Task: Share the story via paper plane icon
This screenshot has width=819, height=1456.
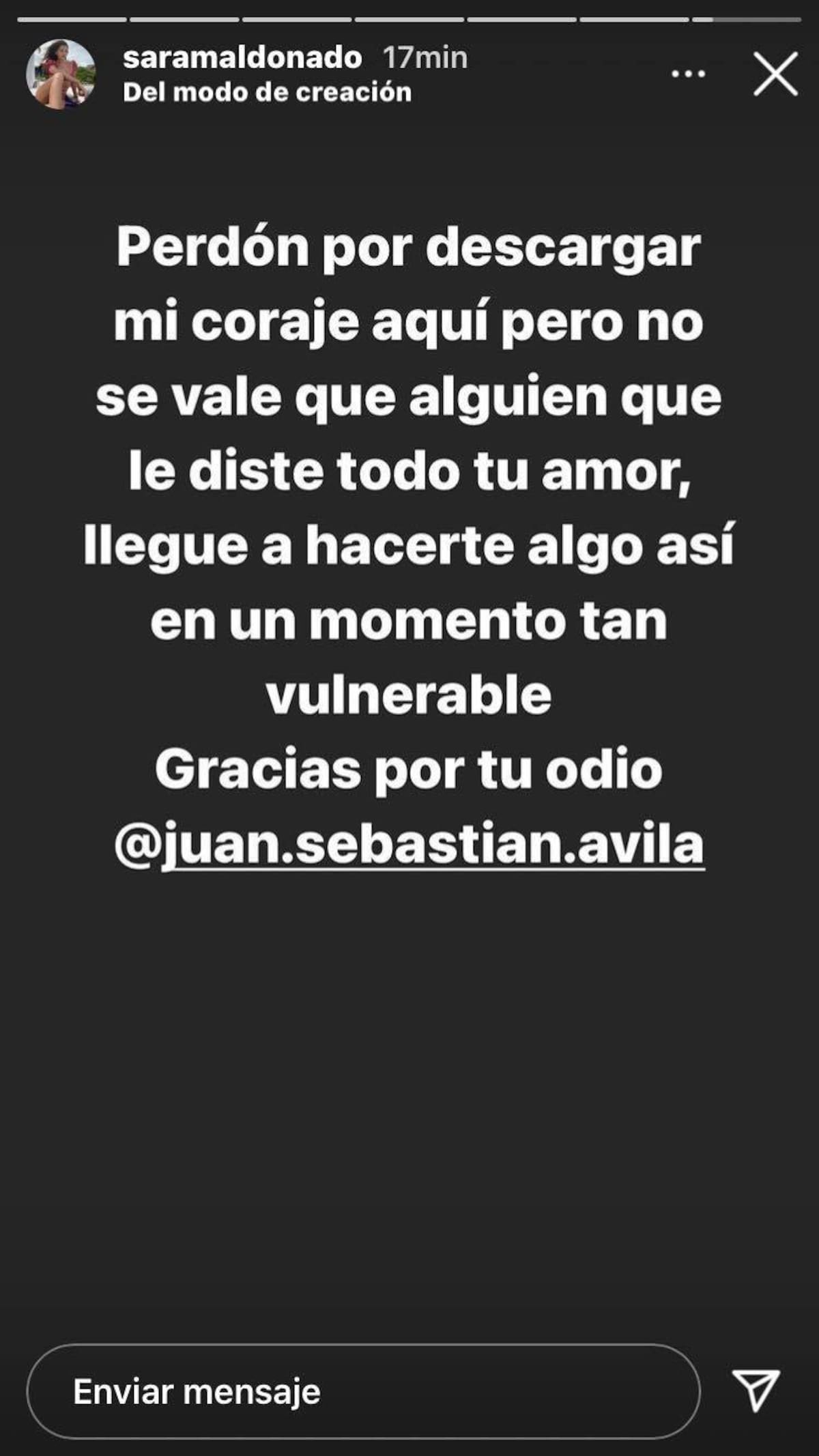Action: point(756,1389)
